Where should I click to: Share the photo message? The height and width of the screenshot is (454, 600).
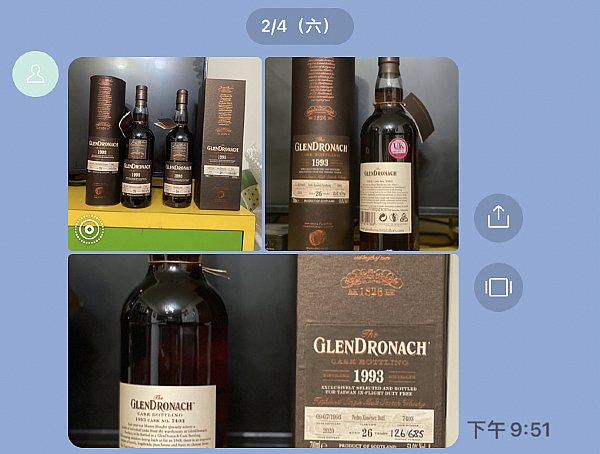point(498,218)
